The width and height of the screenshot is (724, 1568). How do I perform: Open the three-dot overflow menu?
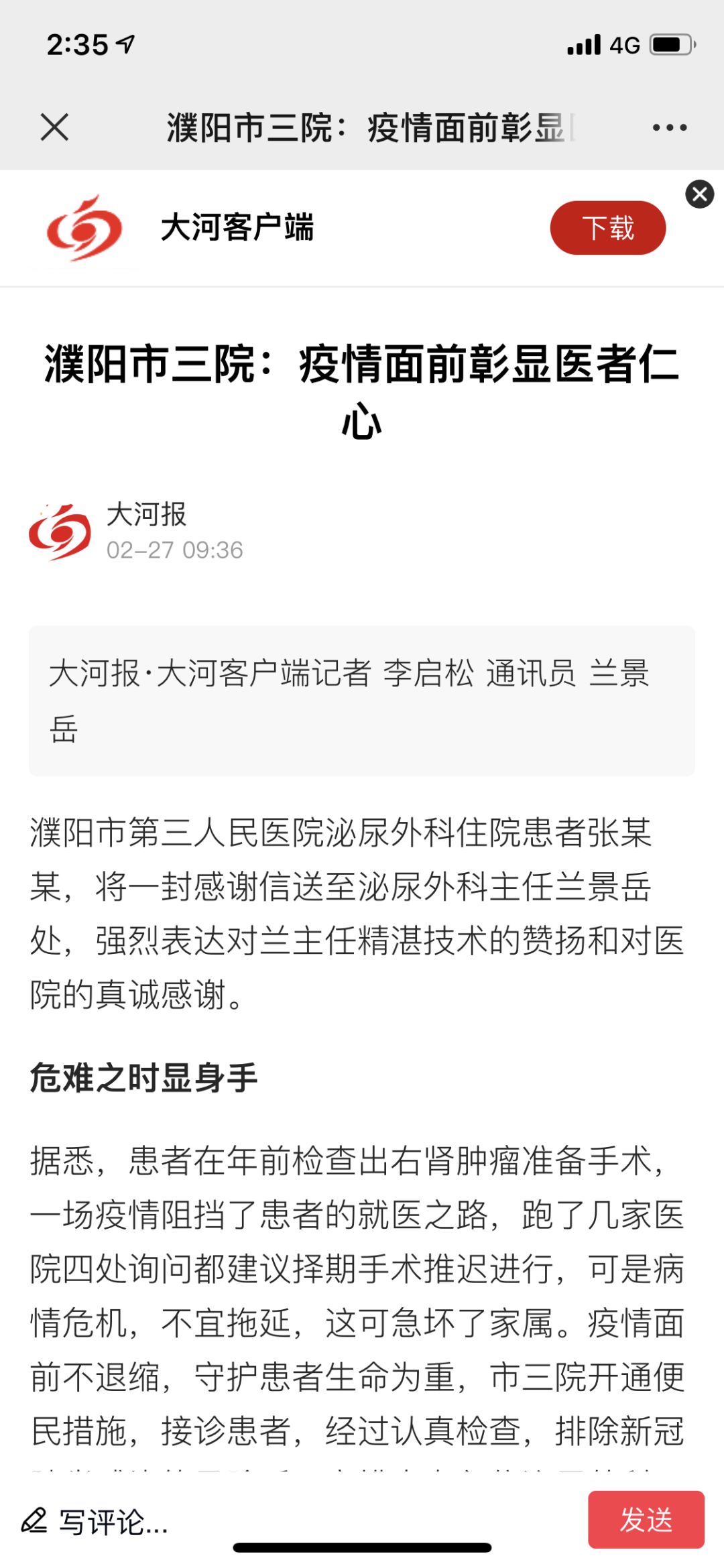670,127
